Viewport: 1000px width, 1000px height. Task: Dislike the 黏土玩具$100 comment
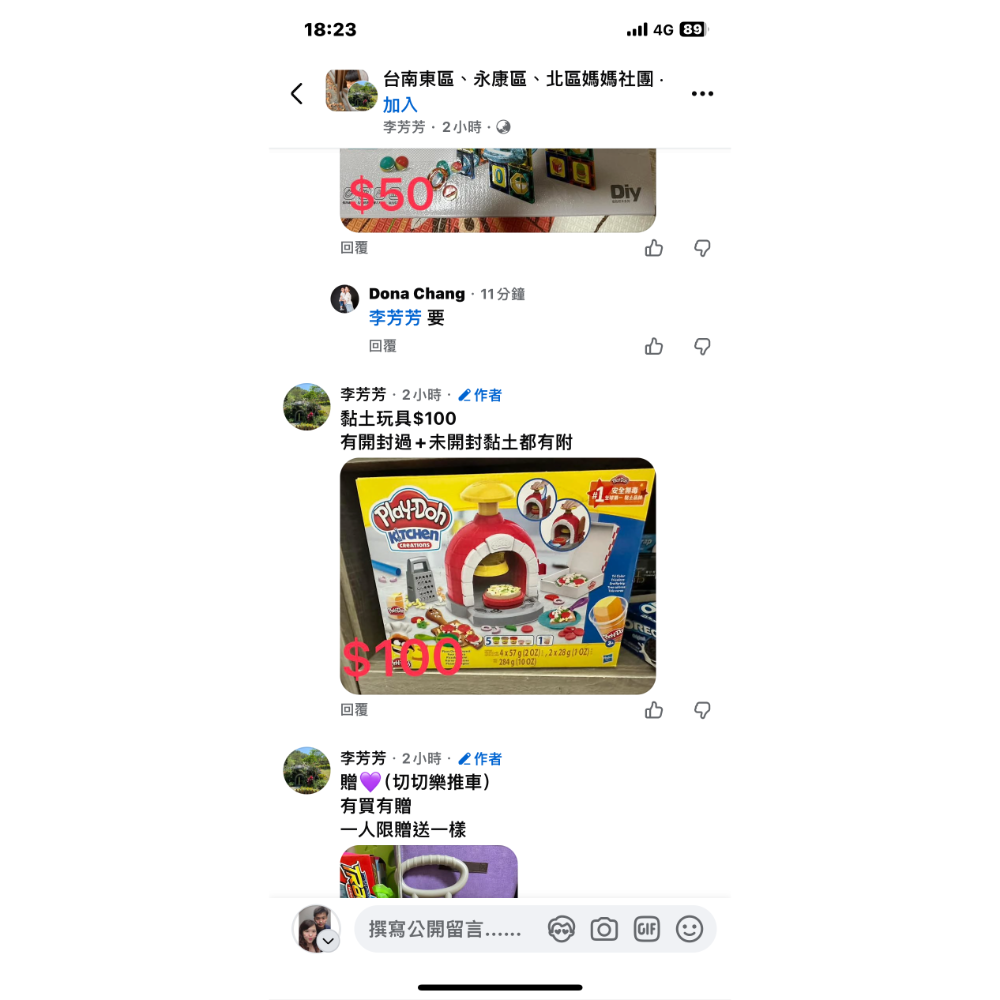point(702,710)
